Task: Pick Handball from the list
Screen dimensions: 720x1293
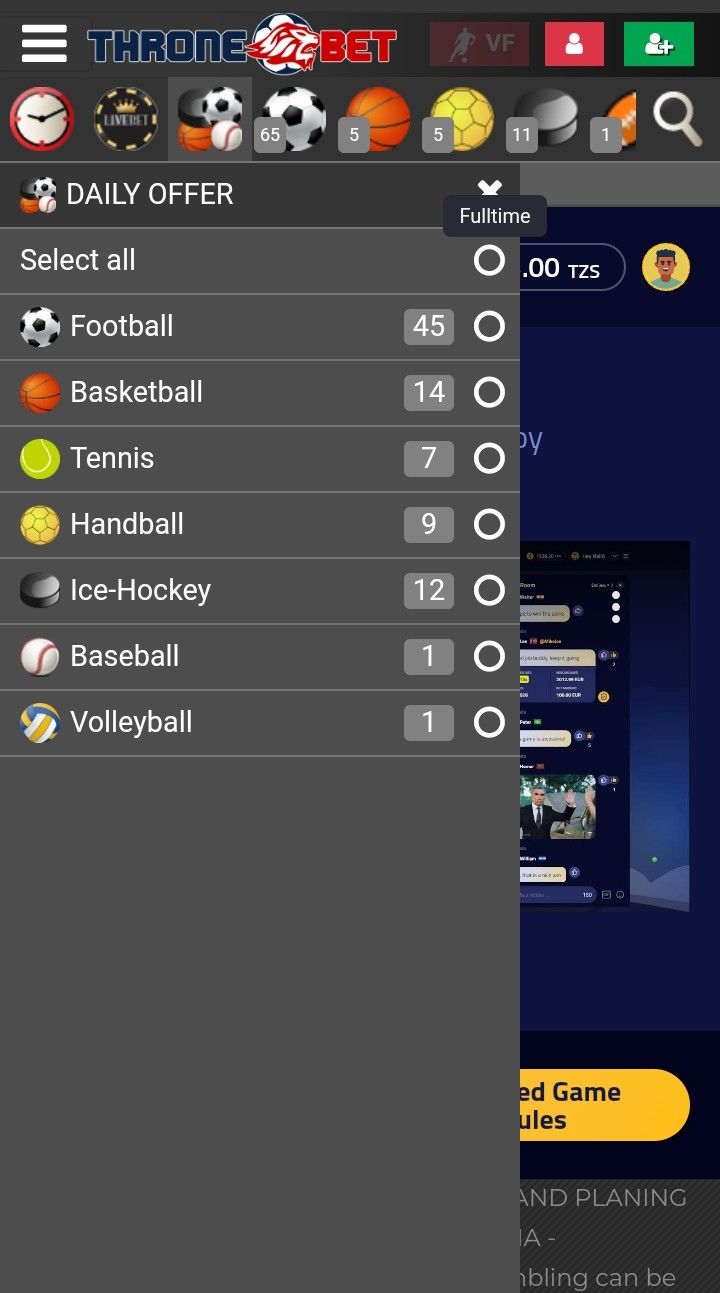Action: tap(260, 525)
